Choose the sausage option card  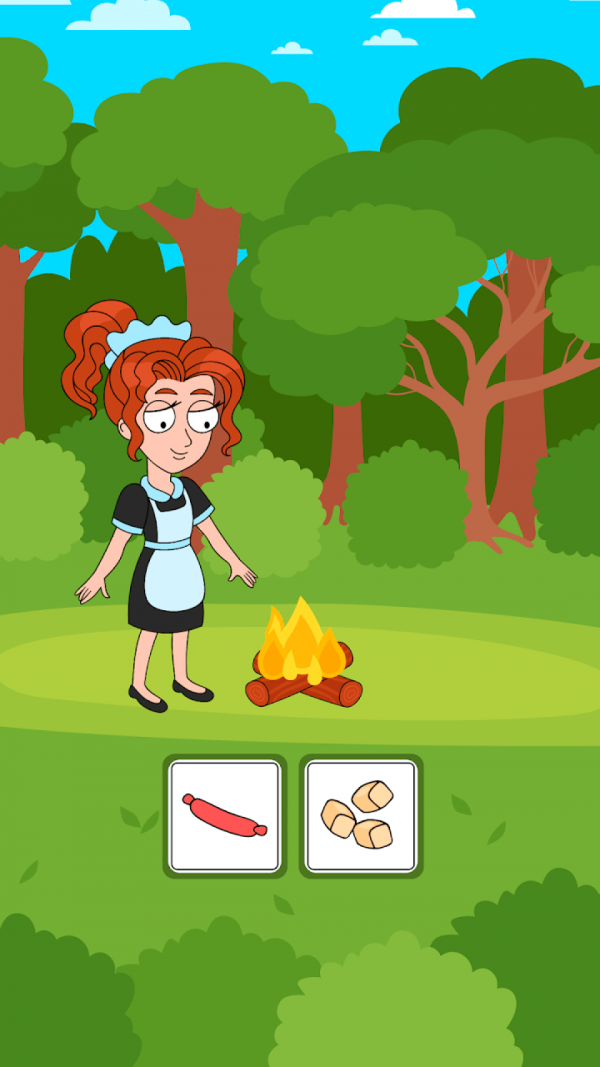coord(225,815)
